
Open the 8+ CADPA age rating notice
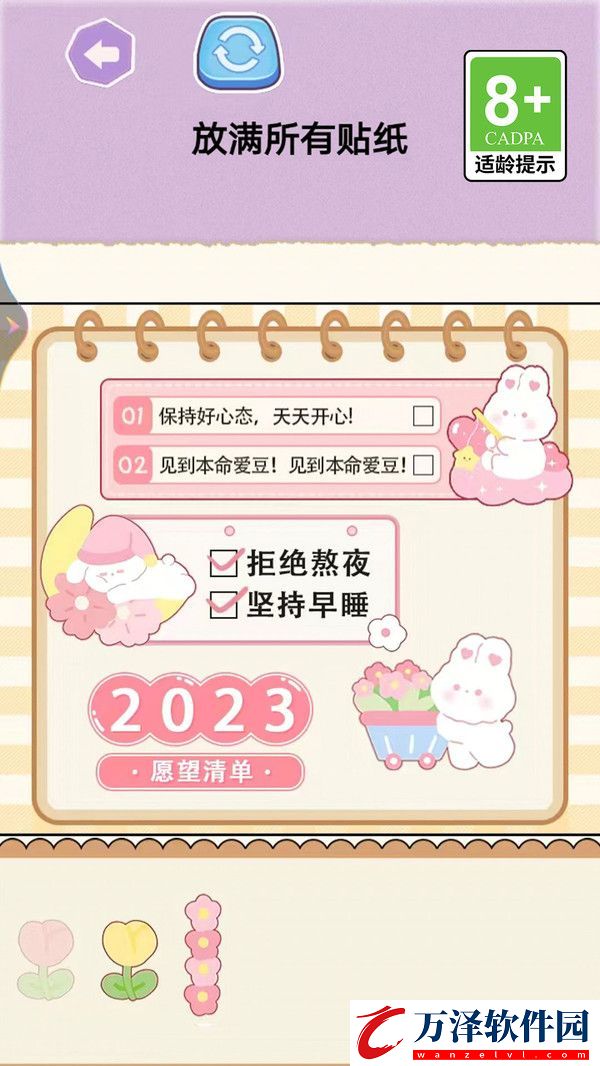point(515,116)
